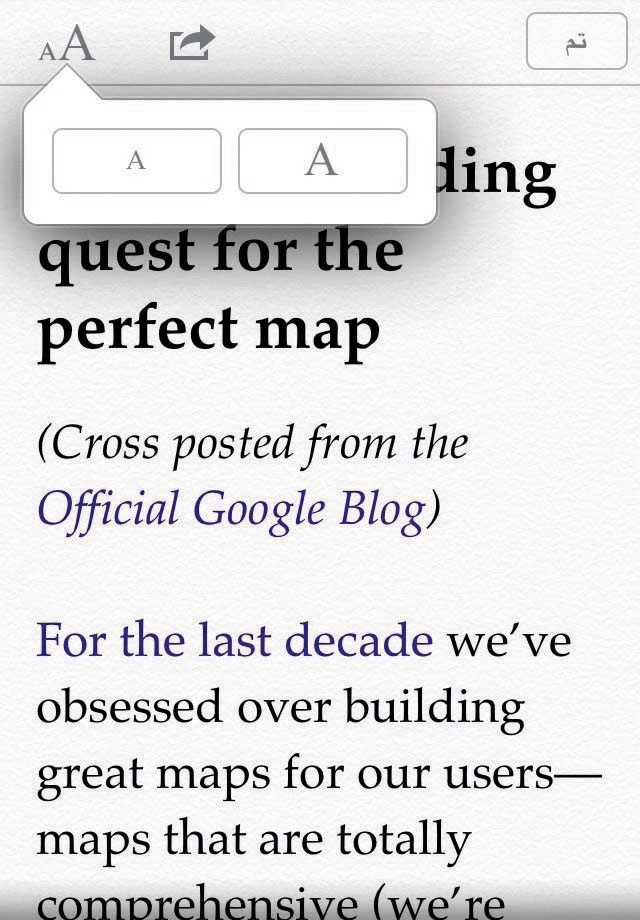The width and height of the screenshot is (640, 920).
Task: Open the Official Google Blog link
Action: (x=230, y=509)
